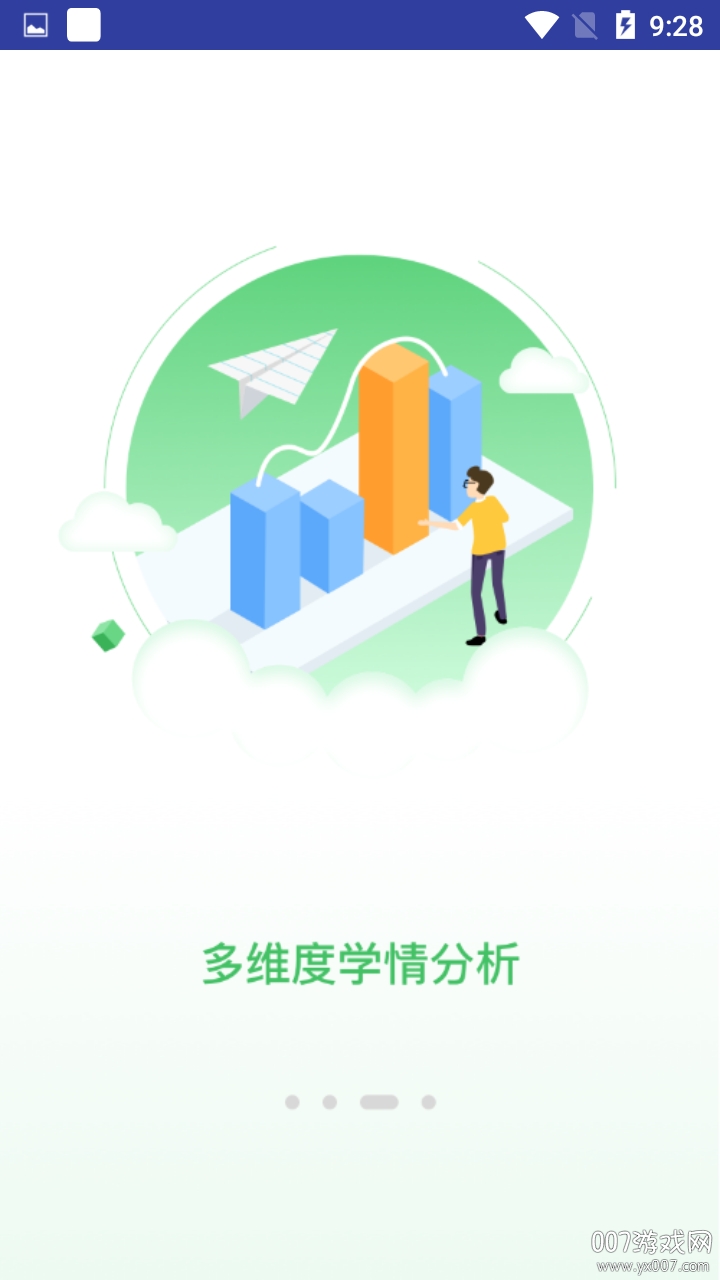Go to the last page indicator dot
Viewport: 720px width, 1280px height.
tap(428, 1102)
